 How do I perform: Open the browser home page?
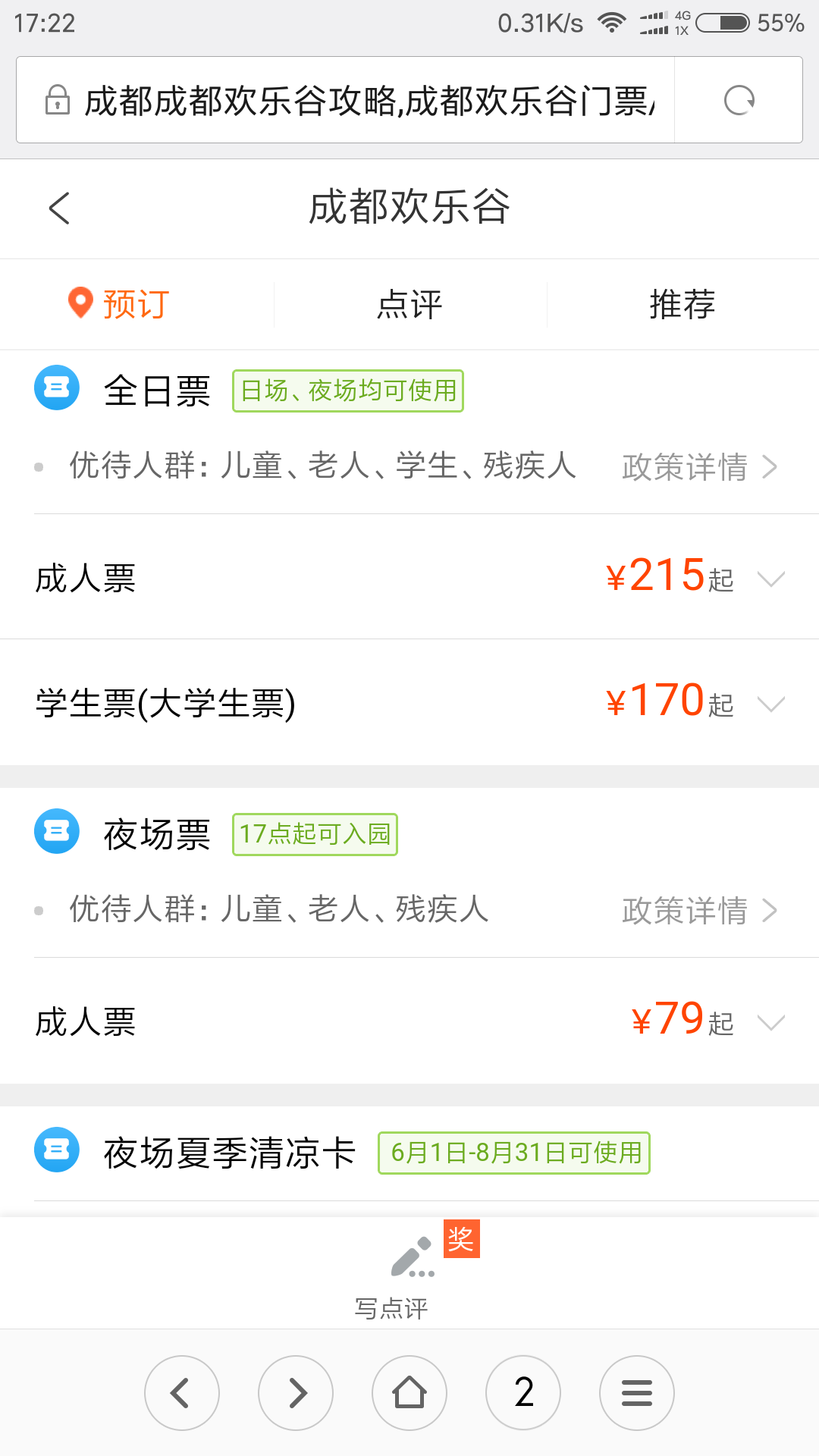click(x=409, y=1393)
